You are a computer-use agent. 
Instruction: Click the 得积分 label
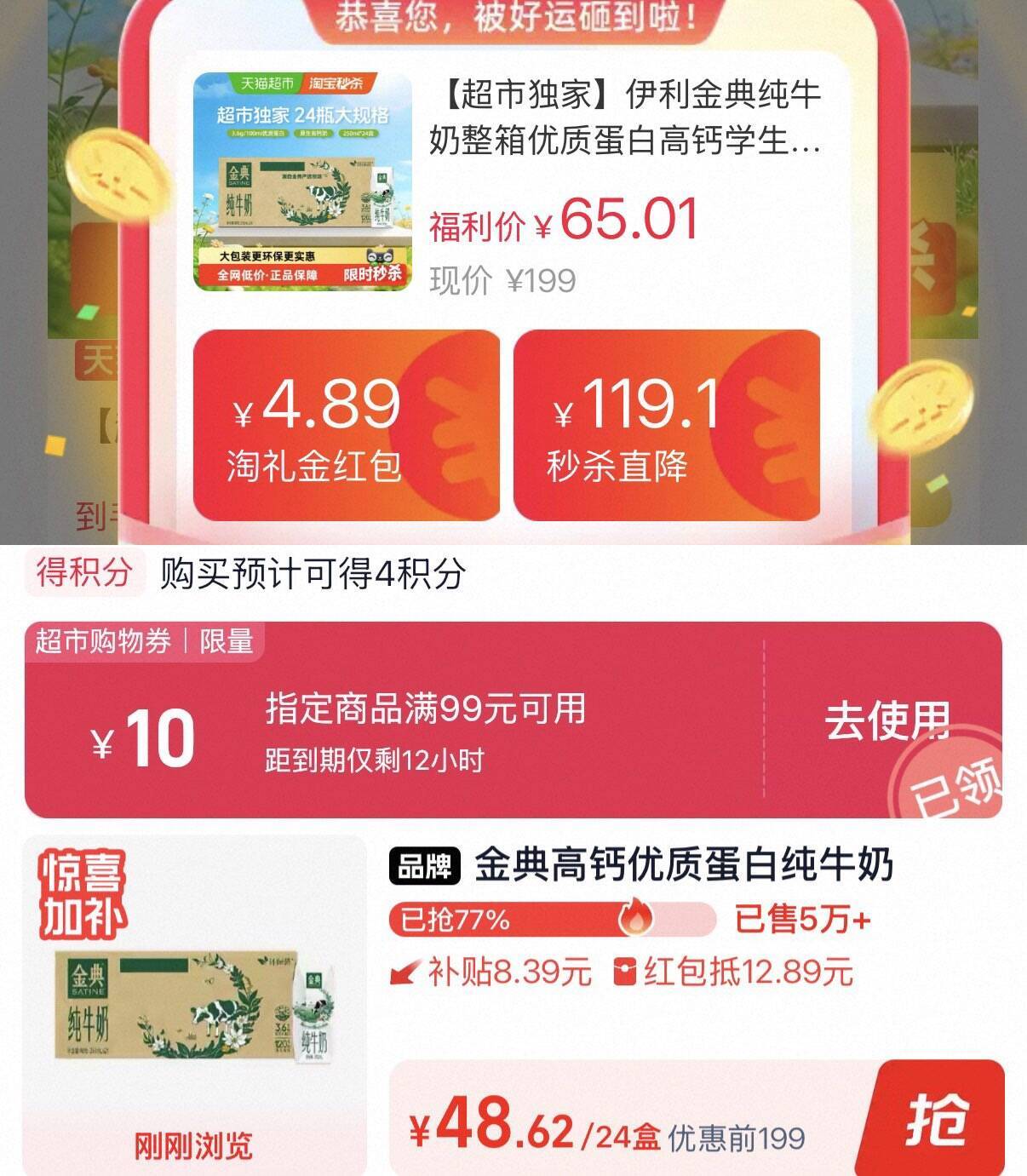(x=84, y=574)
